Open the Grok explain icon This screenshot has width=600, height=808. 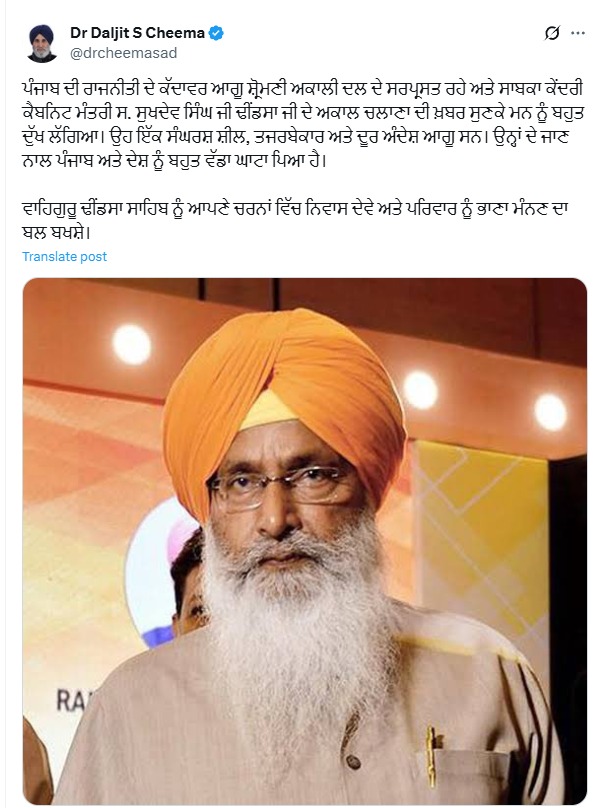coord(551,33)
